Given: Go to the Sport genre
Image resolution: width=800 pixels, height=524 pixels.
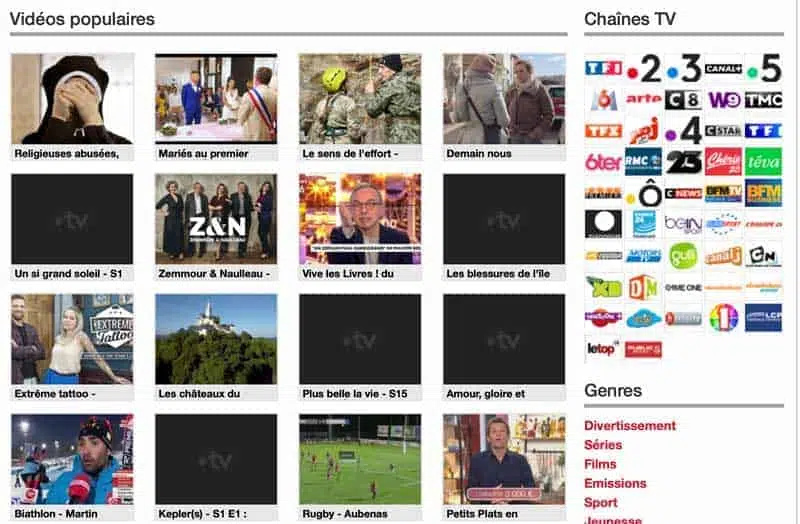Looking at the screenshot, I should point(601,503).
